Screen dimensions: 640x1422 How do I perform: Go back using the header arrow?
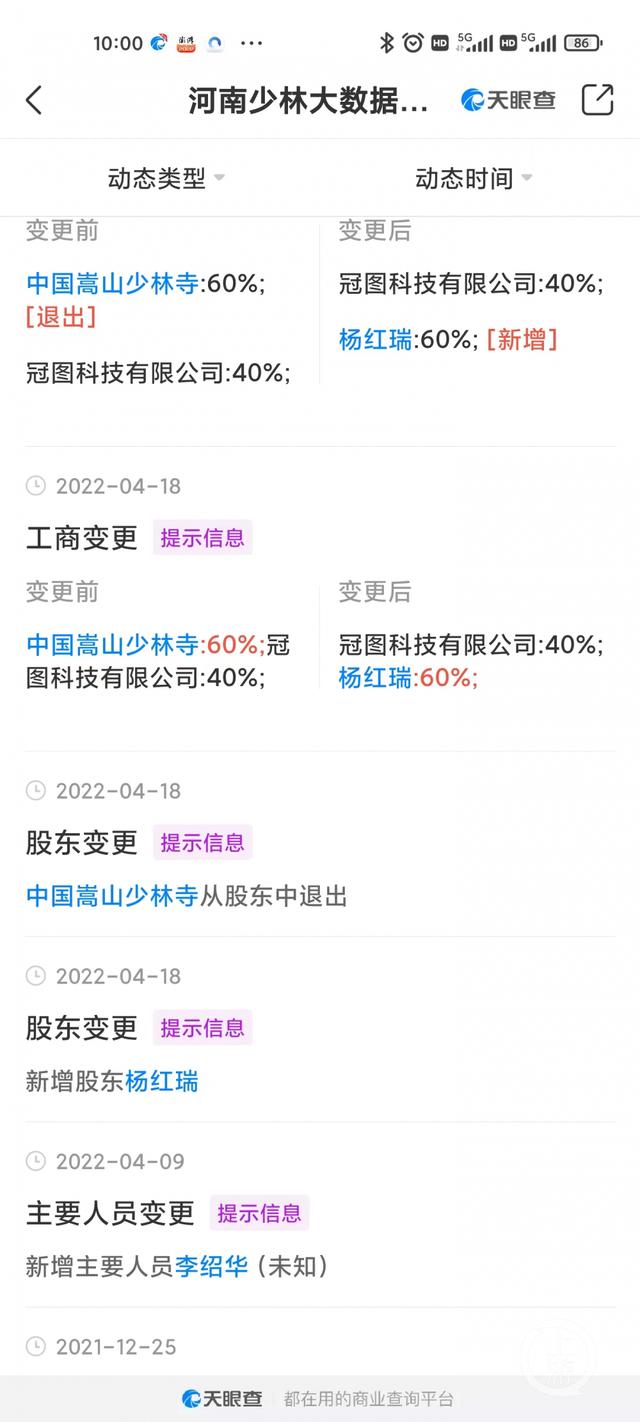pyautogui.click(x=34, y=100)
